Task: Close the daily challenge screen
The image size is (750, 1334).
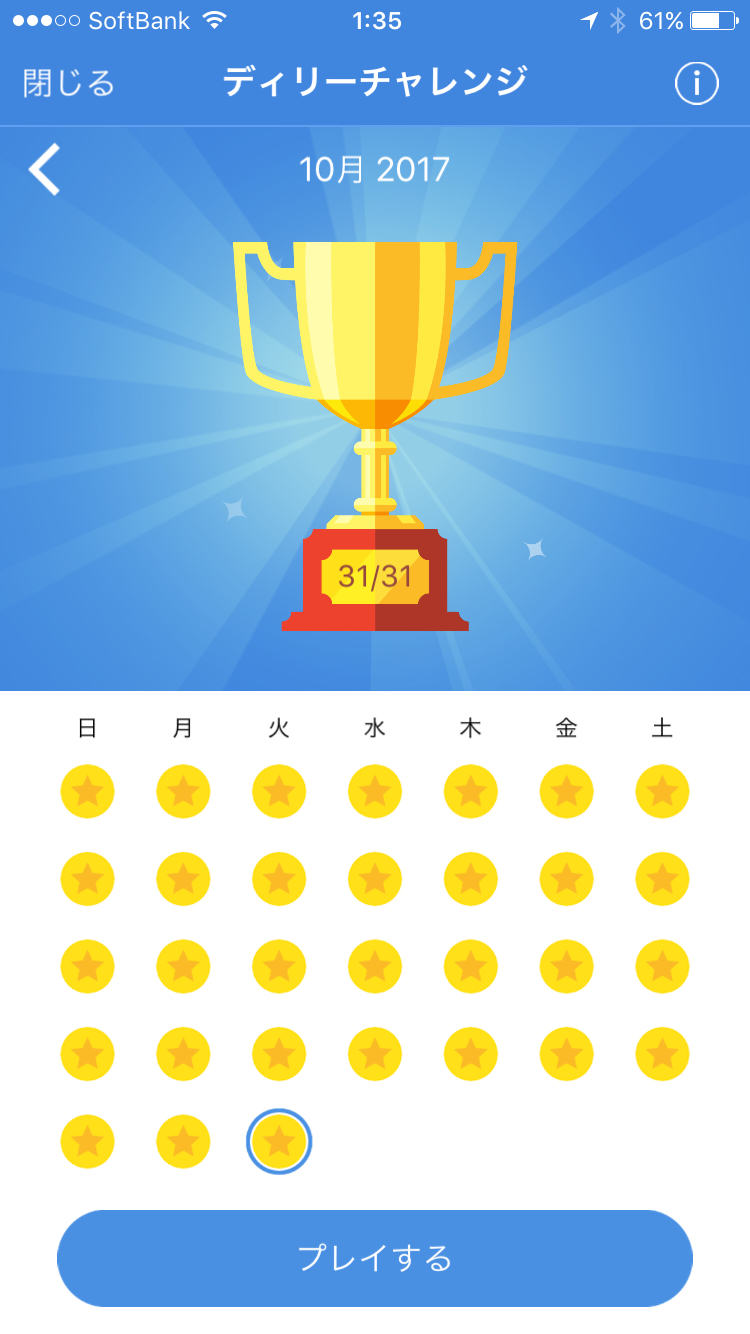Action: 68,83
